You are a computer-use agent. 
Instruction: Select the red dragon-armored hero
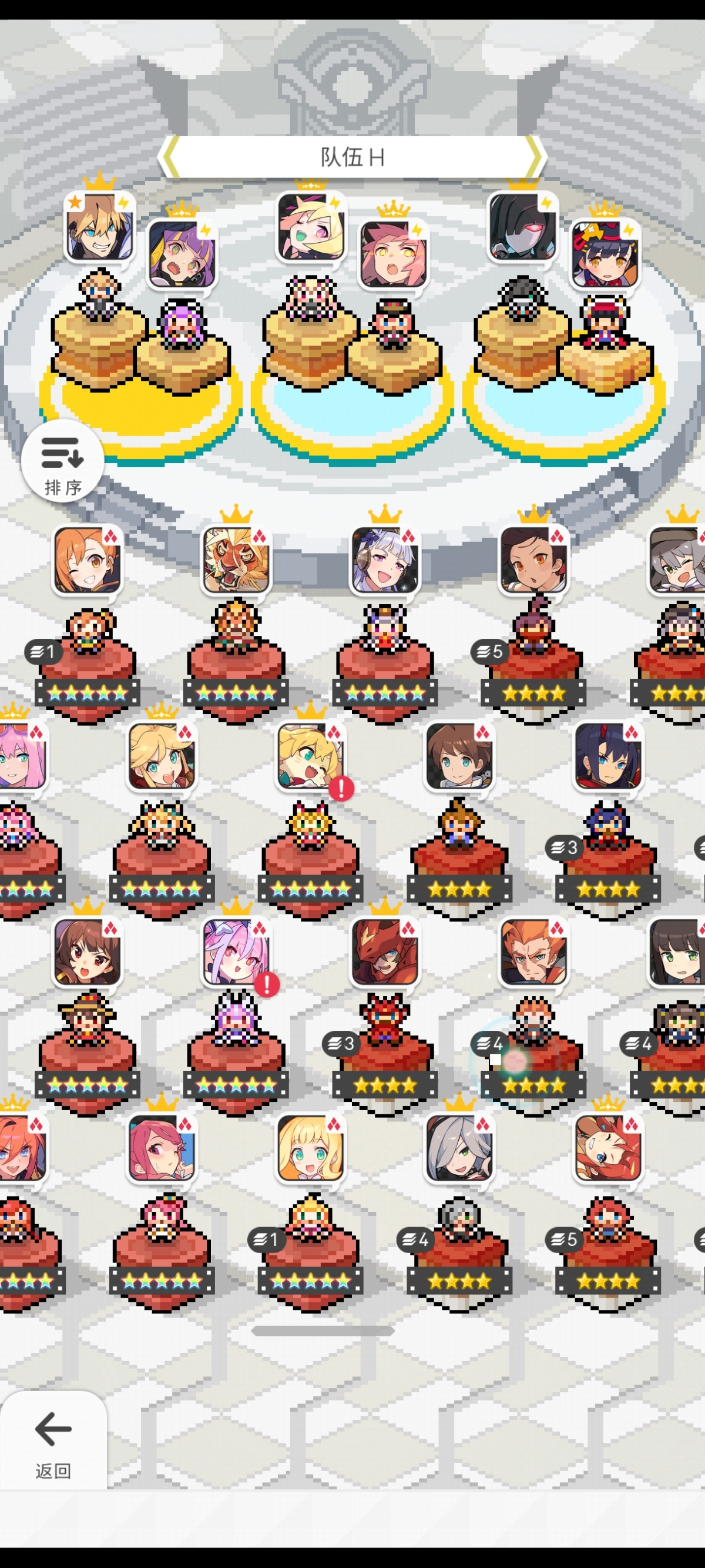click(384, 952)
